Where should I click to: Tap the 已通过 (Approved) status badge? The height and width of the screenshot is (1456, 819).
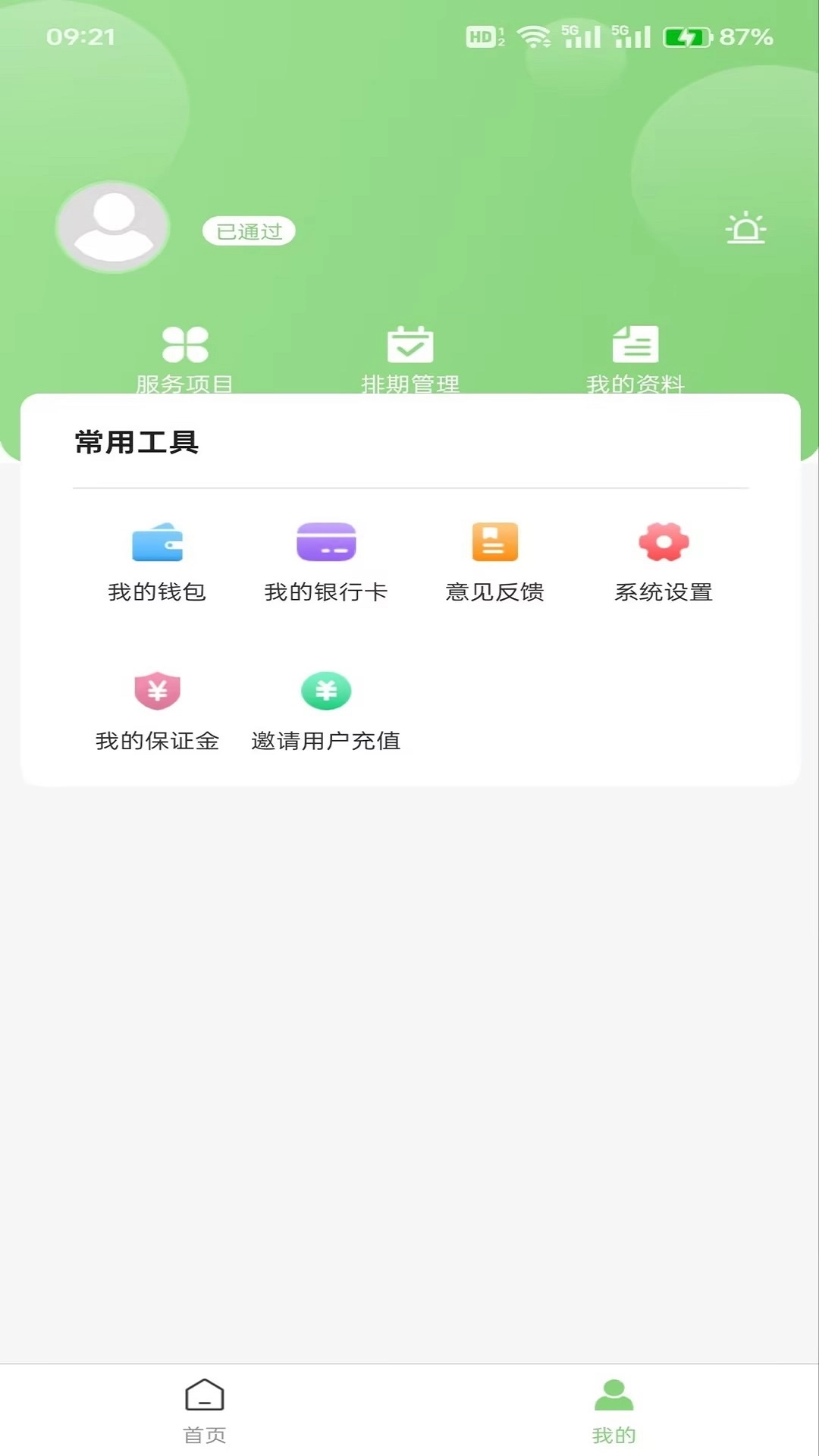249,231
